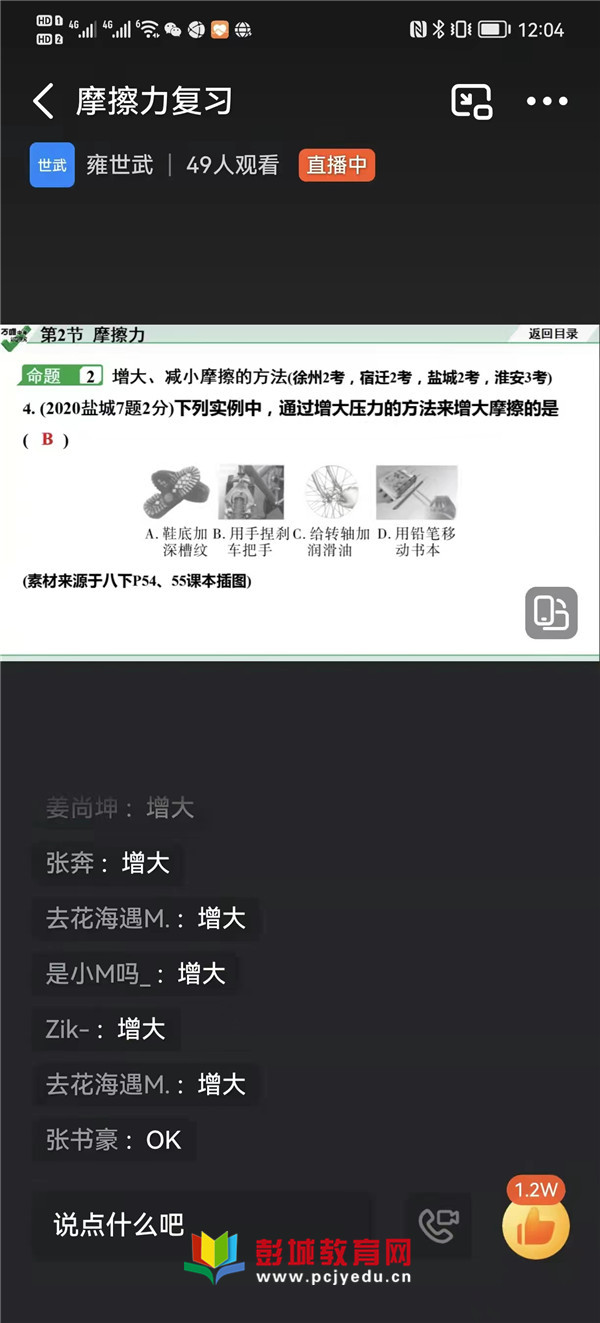Rotate video to fullscreen orientation
Viewport: 600px width, 1323px height.
pos(551,613)
